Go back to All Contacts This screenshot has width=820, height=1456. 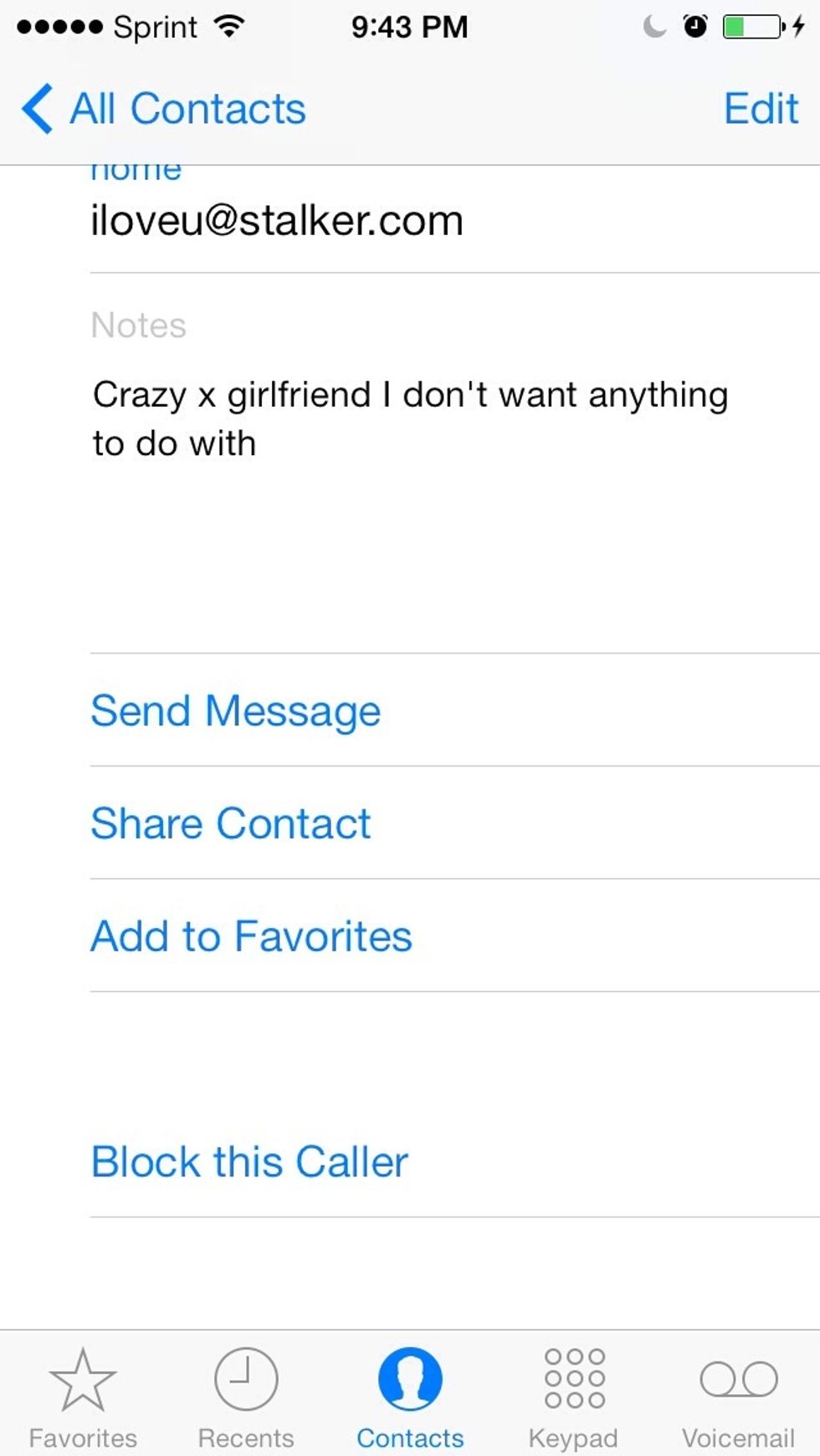(164, 109)
